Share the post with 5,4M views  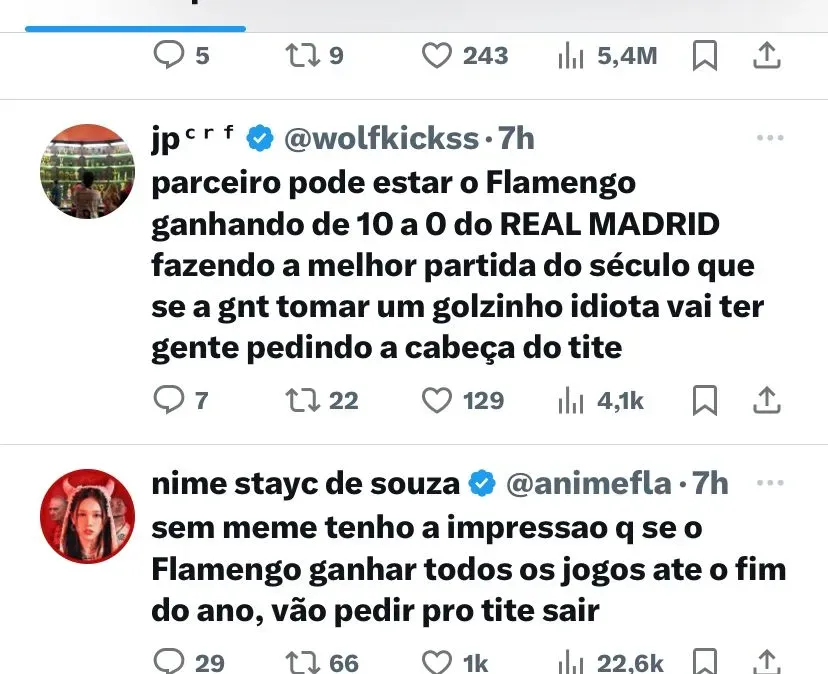pyautogui.click(x=766, y=56)
